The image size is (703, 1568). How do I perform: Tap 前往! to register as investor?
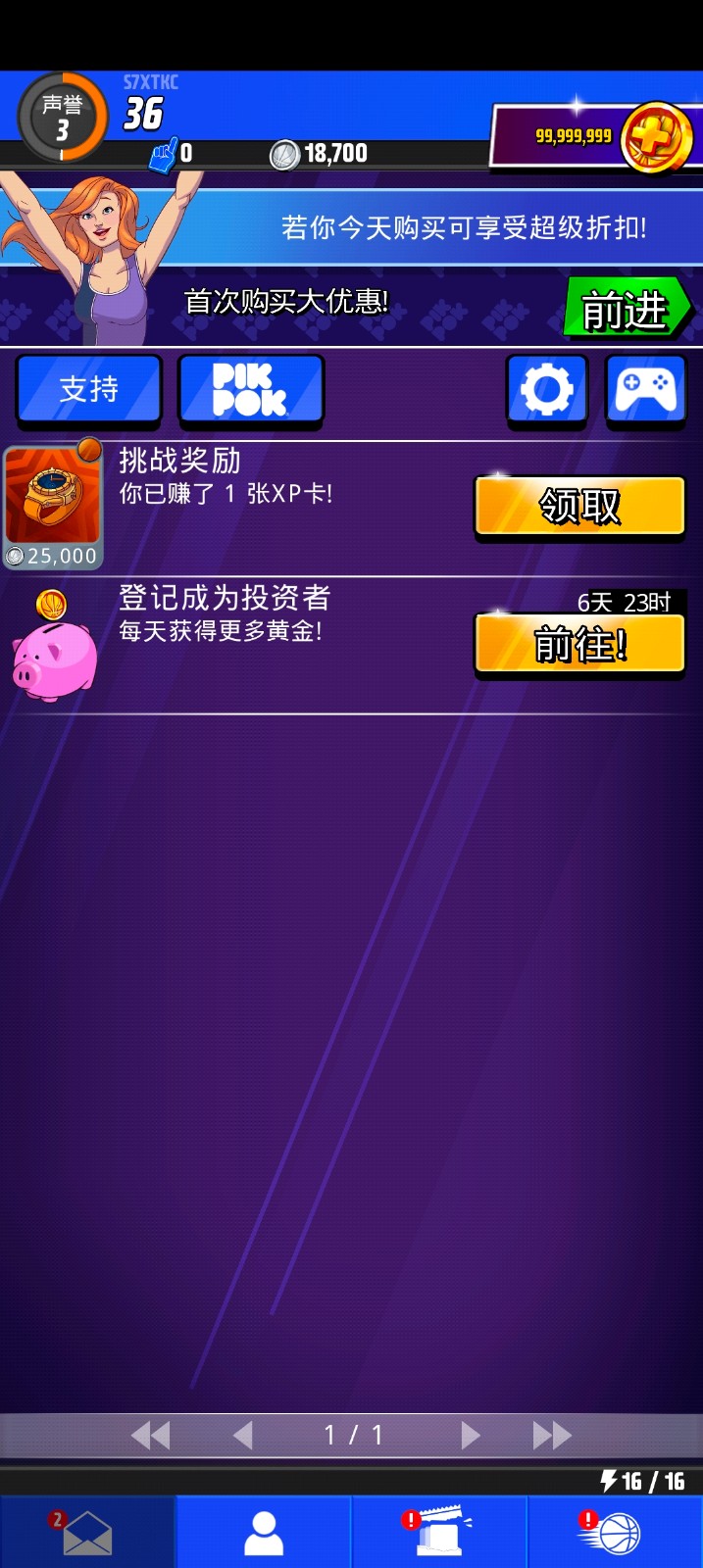coord(578,645)
